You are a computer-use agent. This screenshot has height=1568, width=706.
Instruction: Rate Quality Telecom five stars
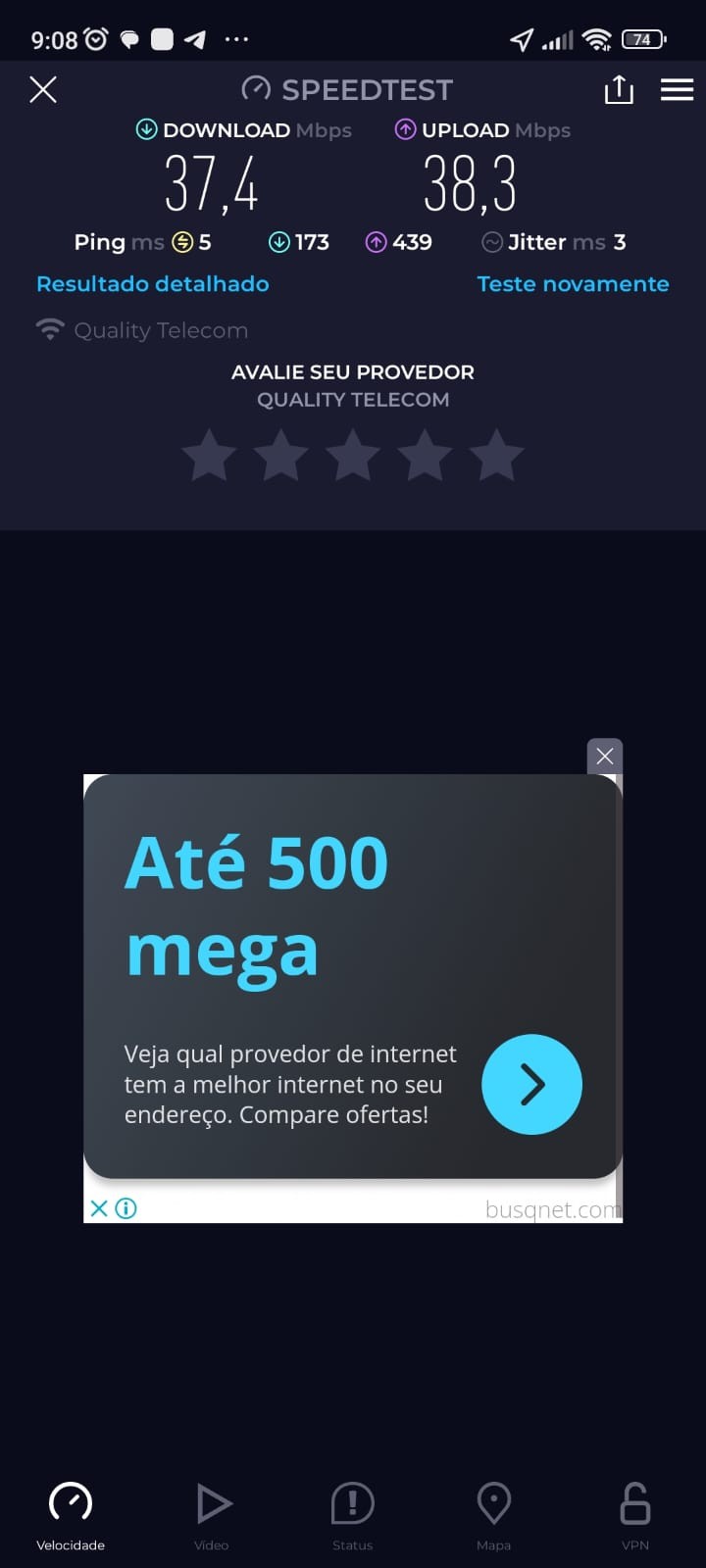point(496,456)
